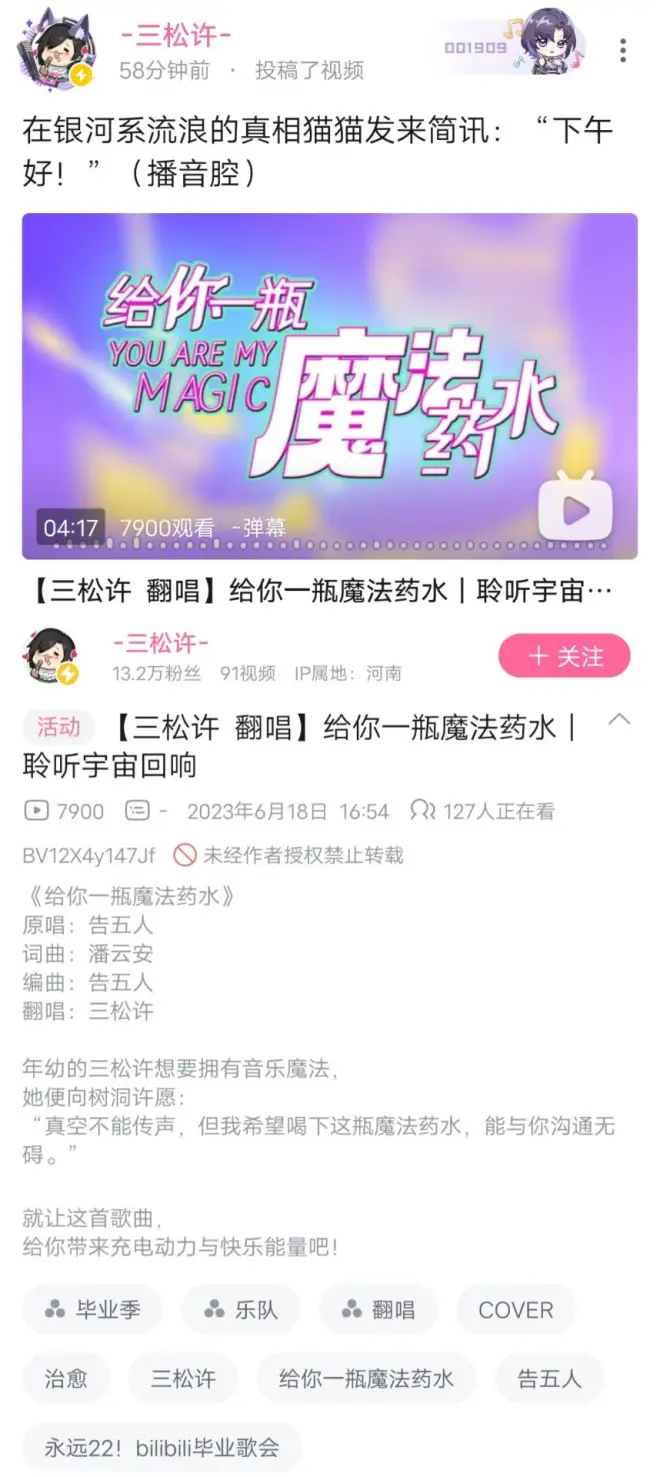
Task: Open the 三松许 tag chip
Action: [x=183, y=1378]
